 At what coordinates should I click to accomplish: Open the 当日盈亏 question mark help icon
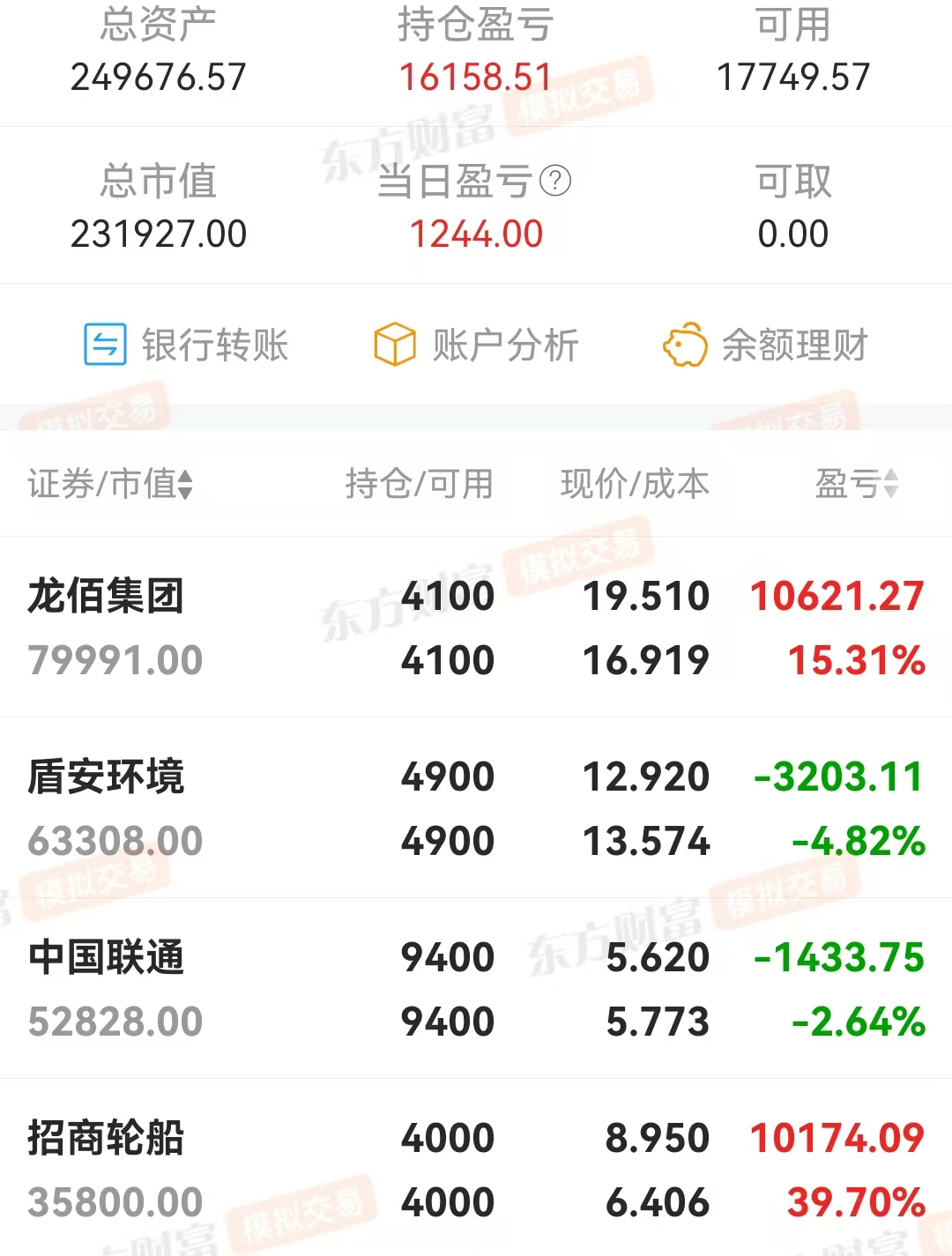pyautogui.click(x=554, y=182)
